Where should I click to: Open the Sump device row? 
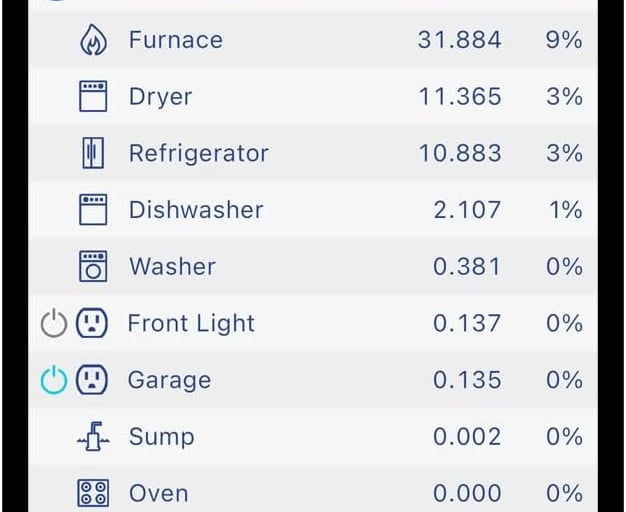point(161,437)
